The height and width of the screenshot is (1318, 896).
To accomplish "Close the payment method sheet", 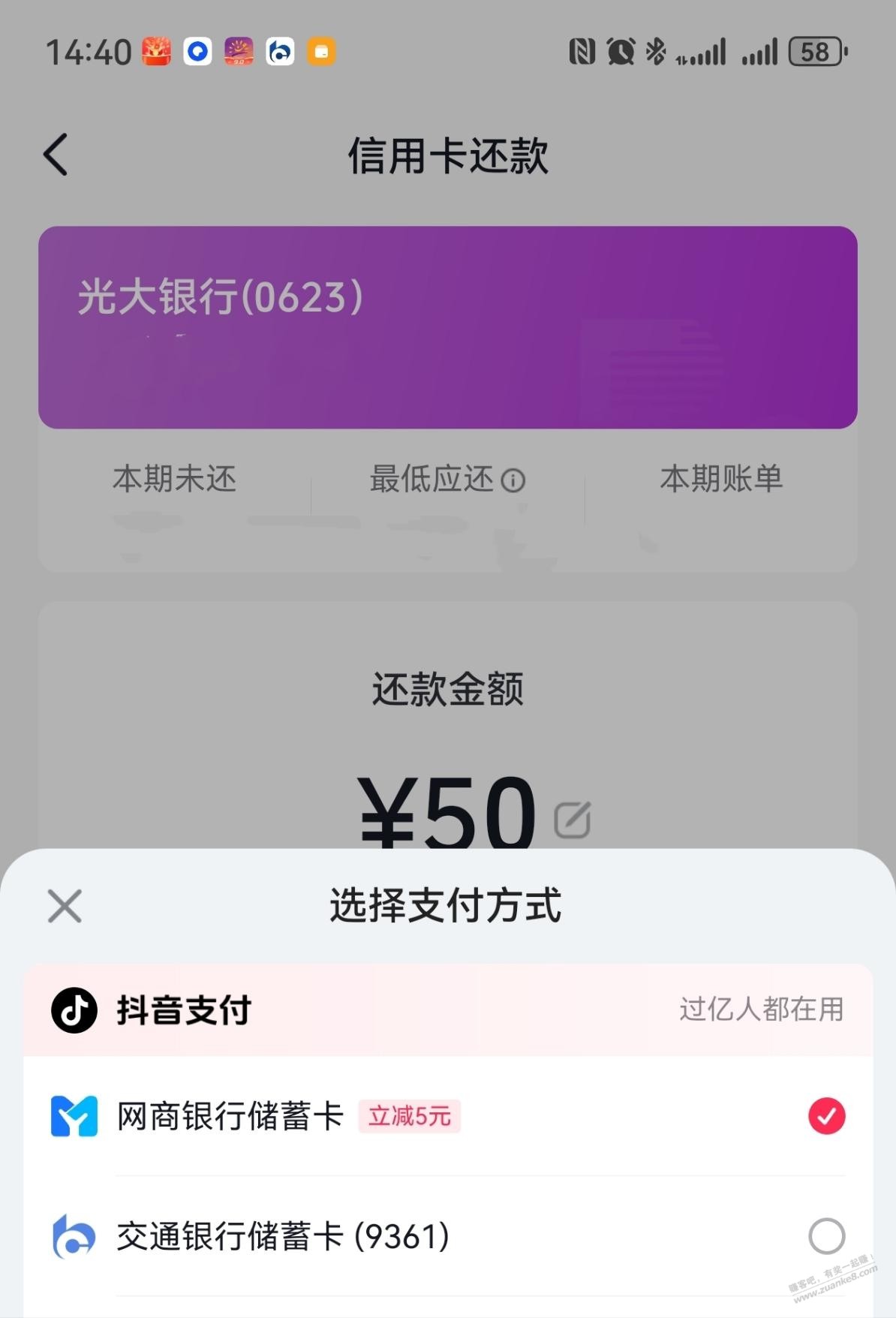I will pos(65,906).
